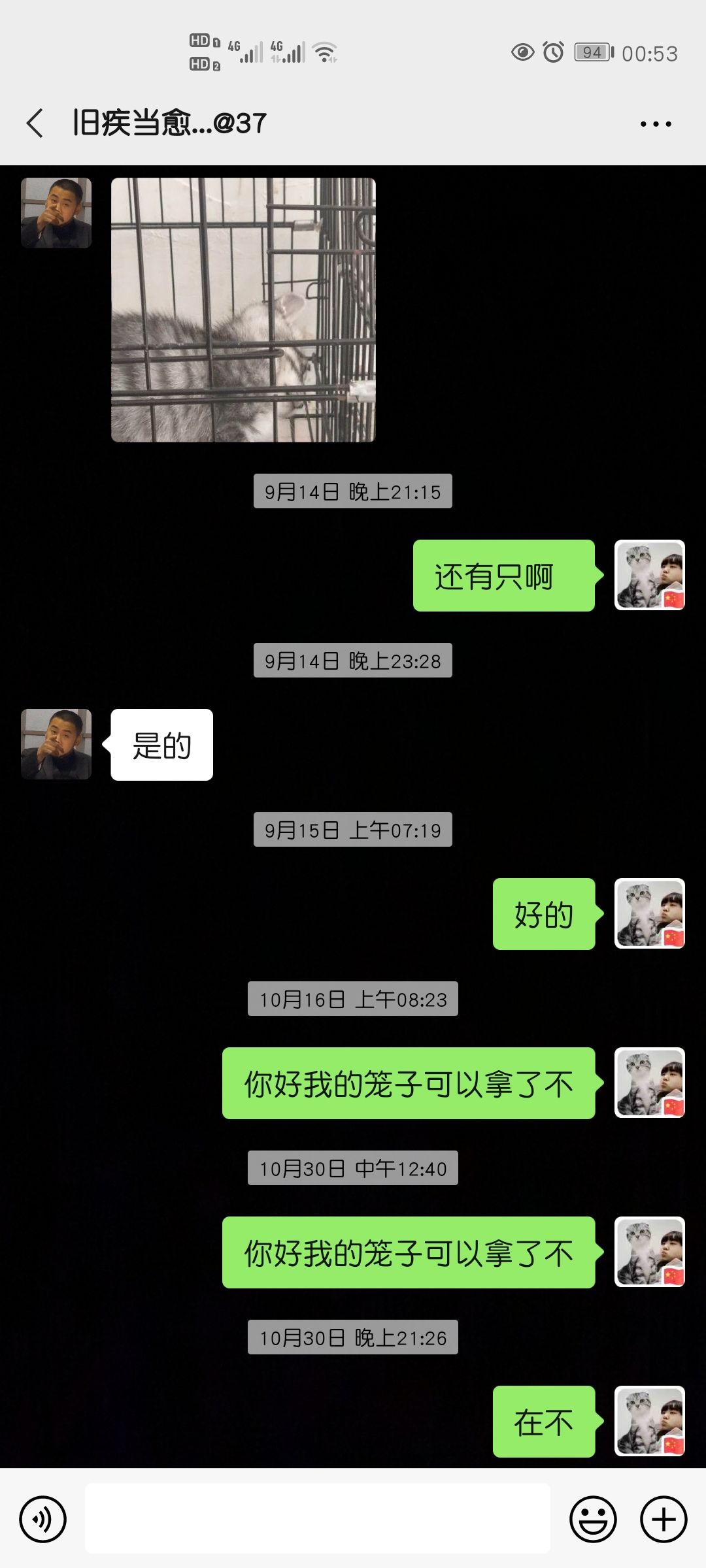This screenshot has height=1568, width=706.
Task: Tap own avatar next to 在不 message
Action: 650,1421
